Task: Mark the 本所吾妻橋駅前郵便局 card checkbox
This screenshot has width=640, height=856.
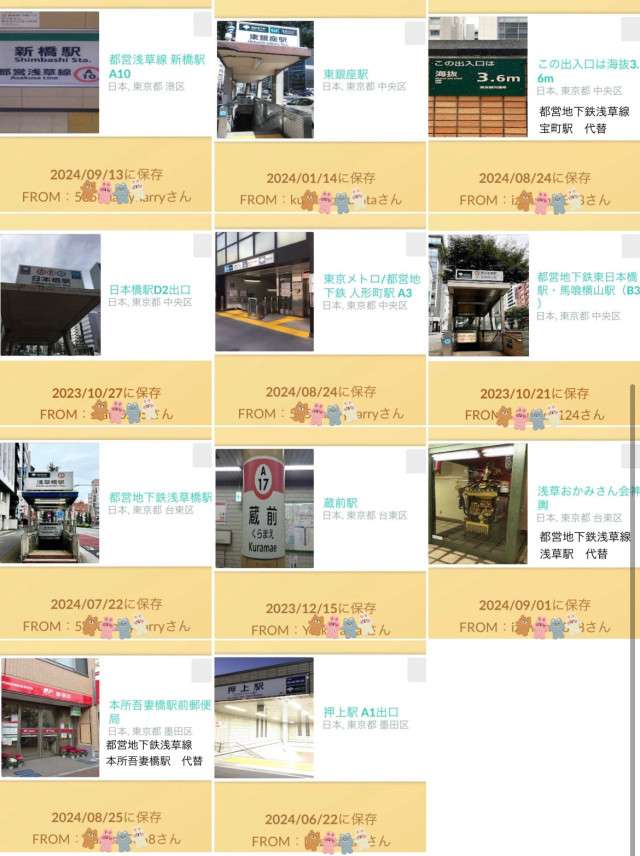Action: coord(201,671)
